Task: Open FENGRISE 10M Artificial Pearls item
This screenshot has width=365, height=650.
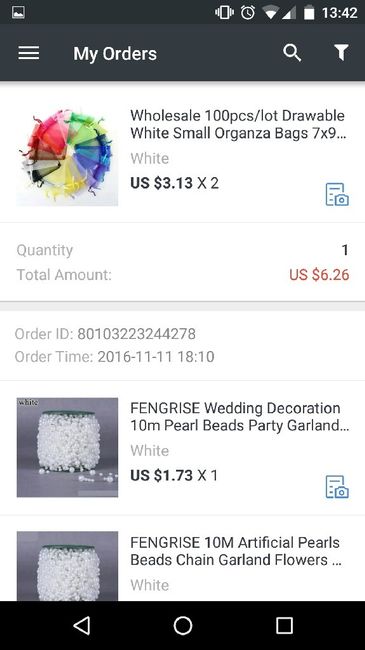Action: [182, 558]
